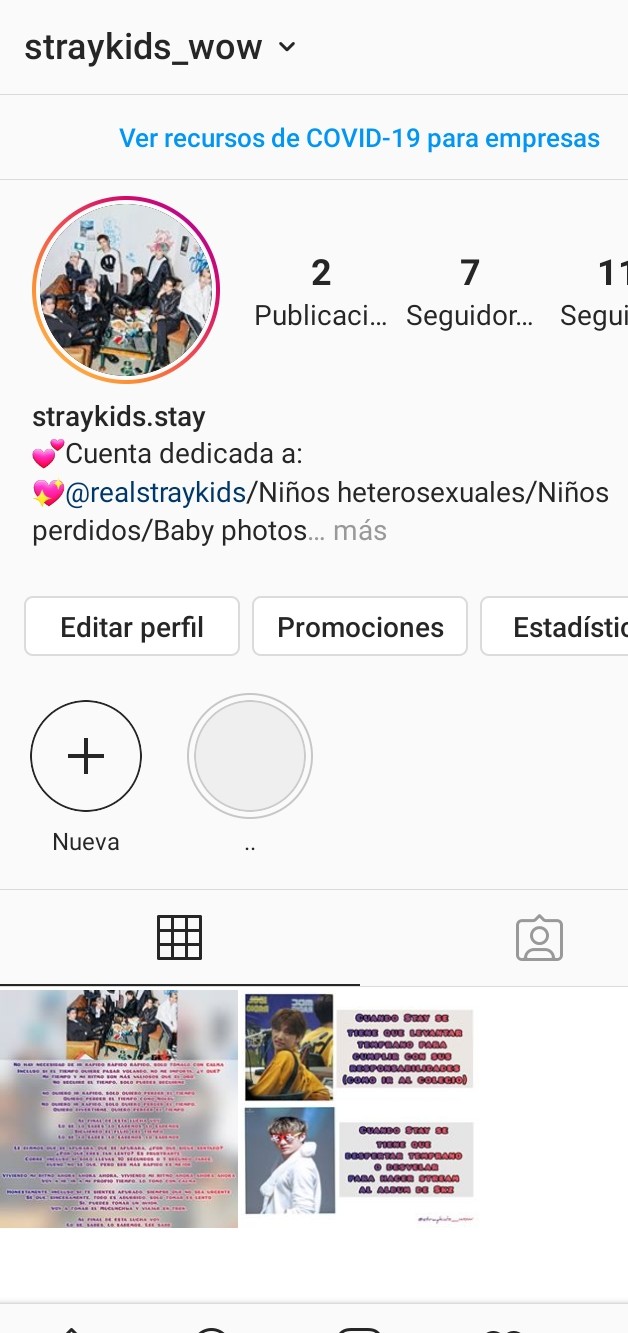
Task: Expand the bio with "más"
Action: (x=360, y=530)
